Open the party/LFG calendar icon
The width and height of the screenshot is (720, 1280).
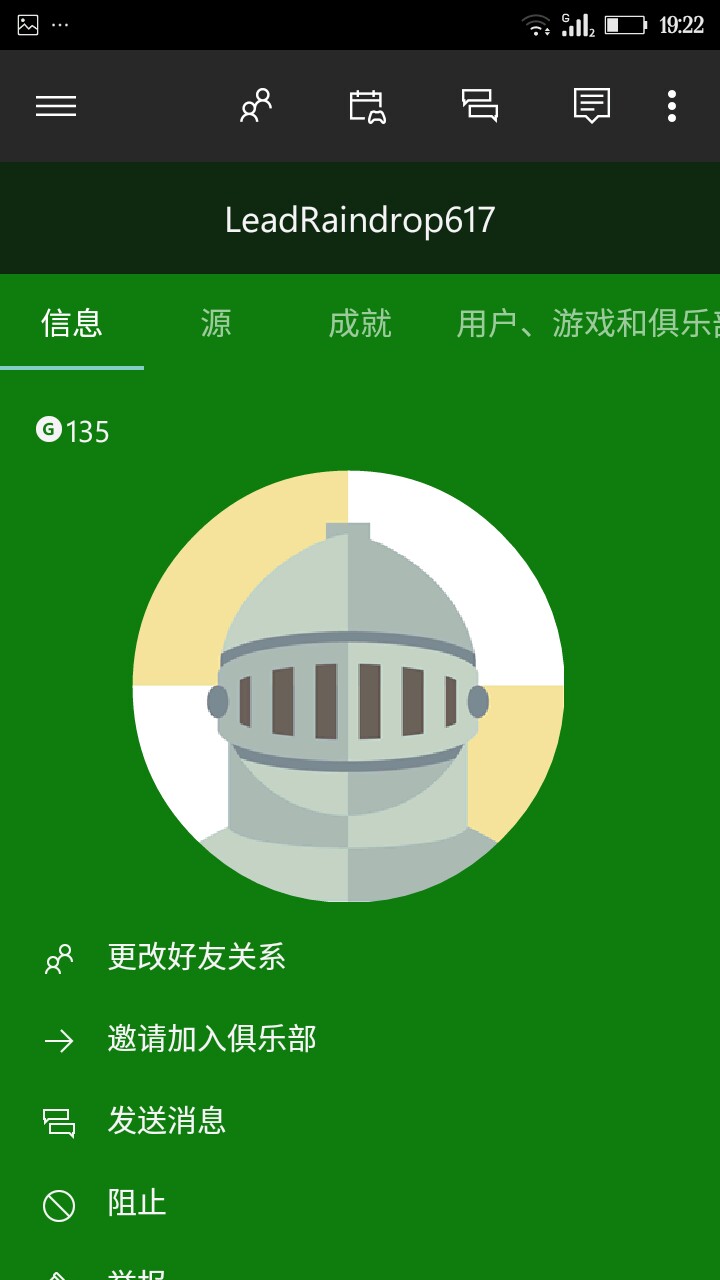[367, 106]
